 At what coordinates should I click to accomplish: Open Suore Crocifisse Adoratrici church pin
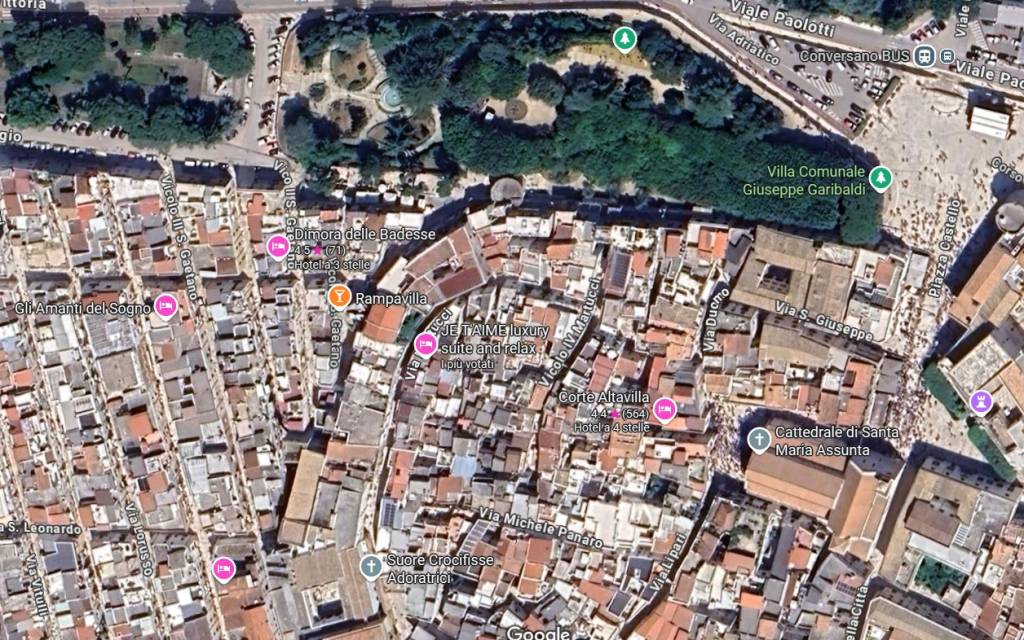coord(371,567)
